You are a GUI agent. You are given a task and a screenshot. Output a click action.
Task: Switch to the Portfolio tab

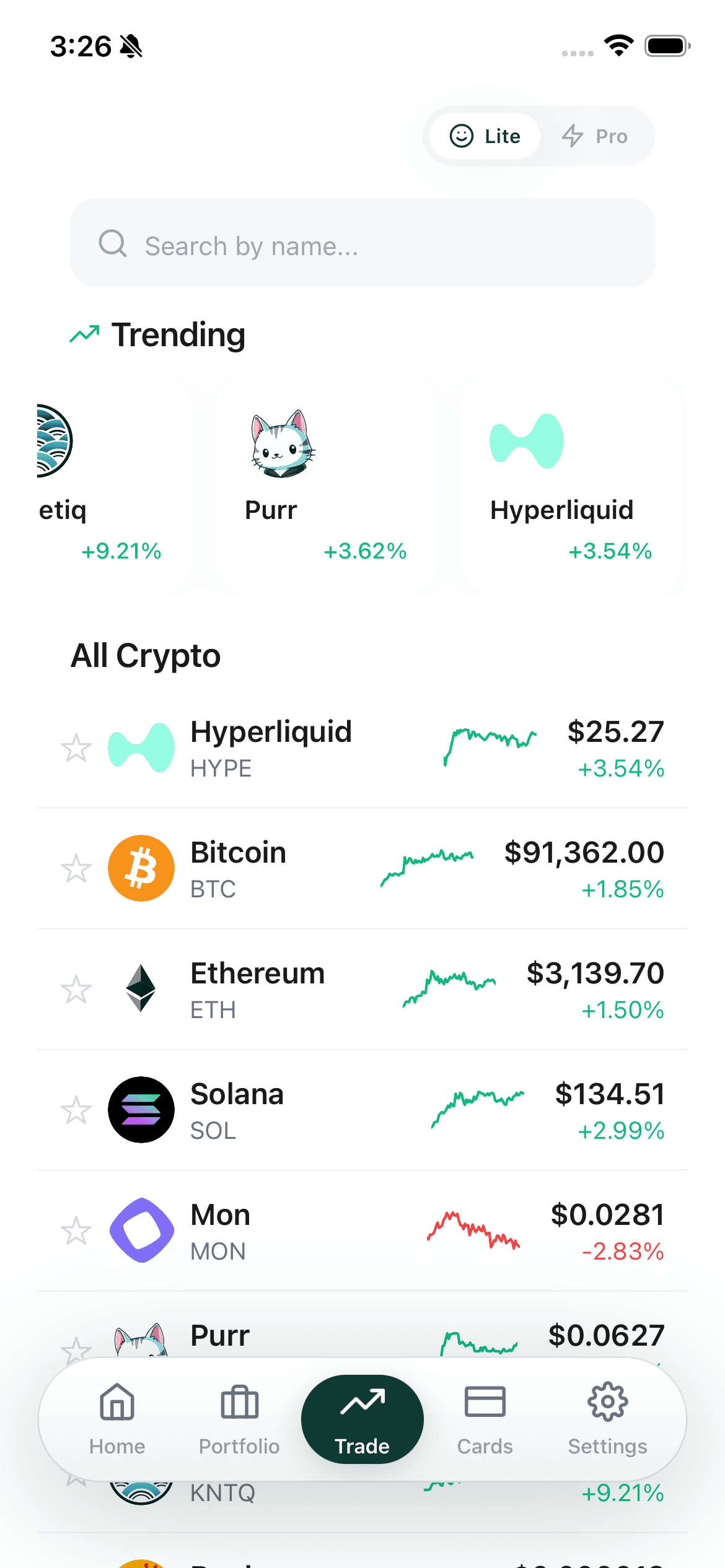(239, 1419)
